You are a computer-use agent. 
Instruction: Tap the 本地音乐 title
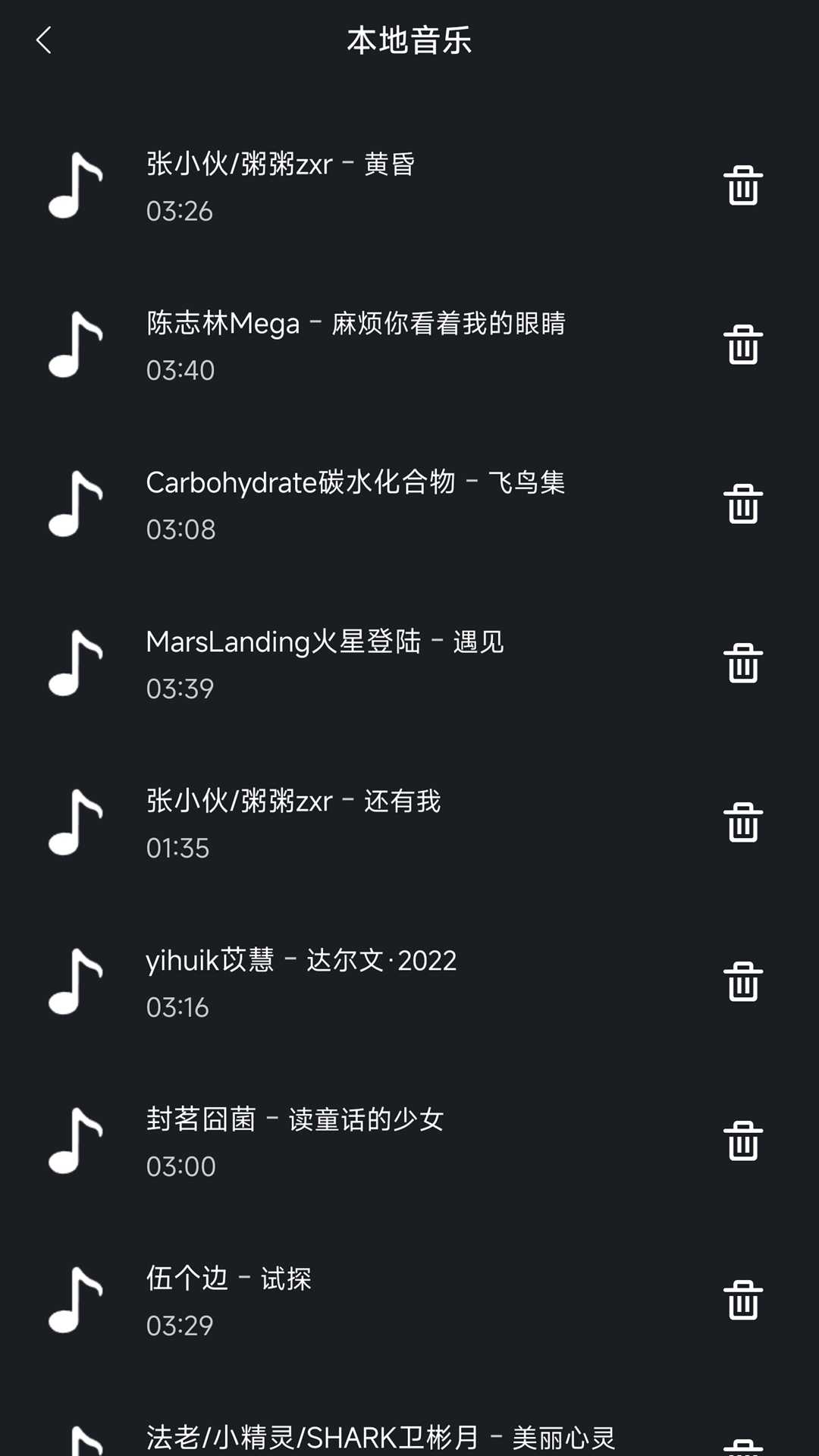pos(409,40)
